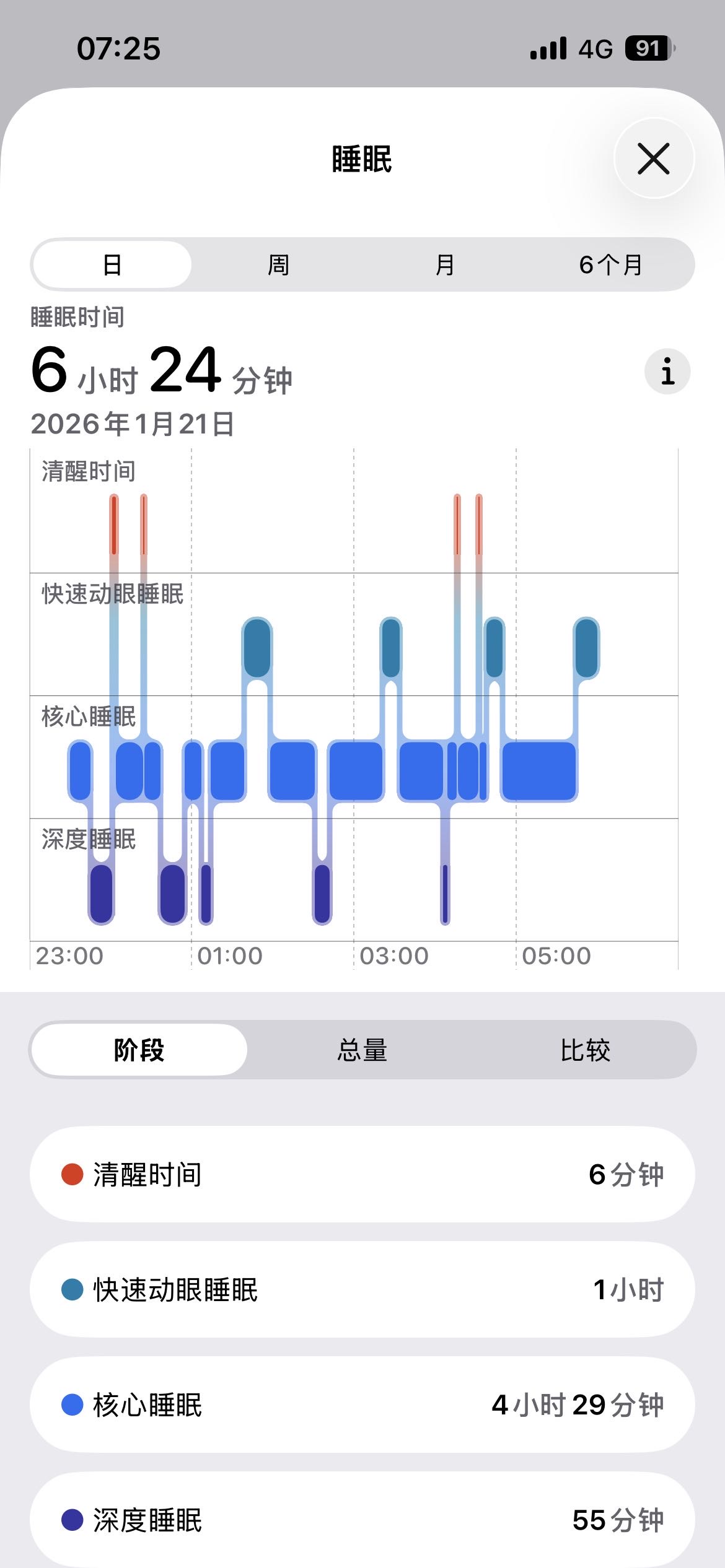Viewport: 725px width, 1568px height.
Task: Switch to the 周 view
Action: 278,265
